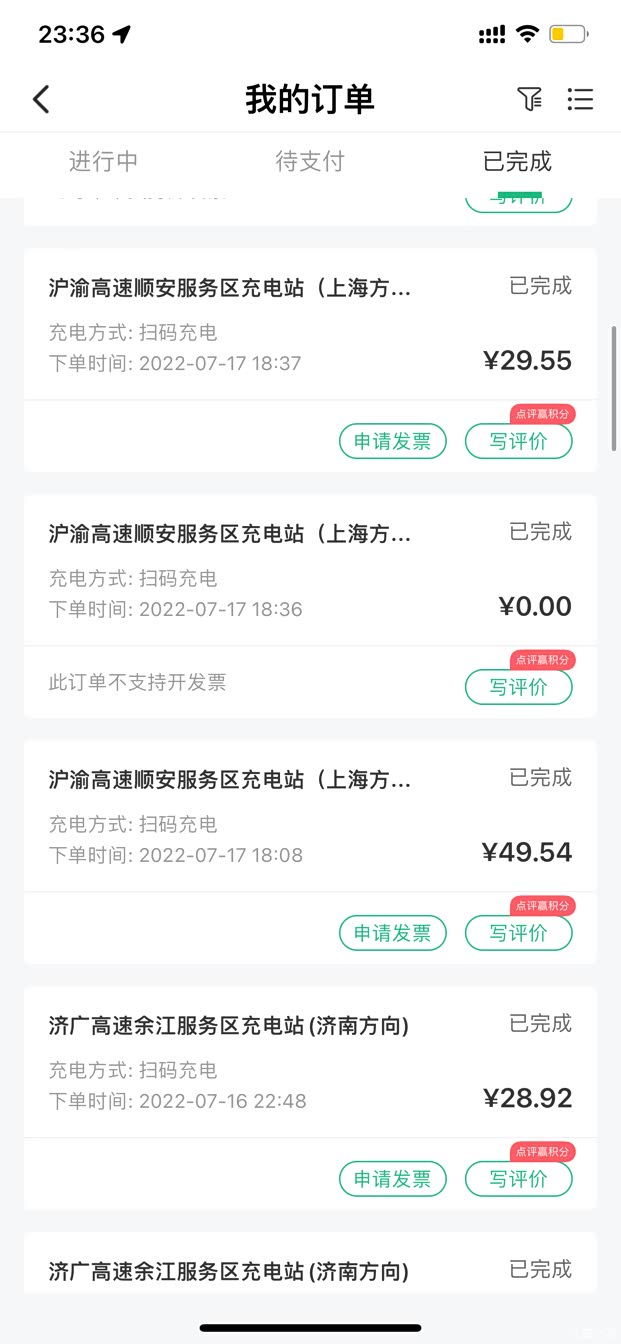This screenshot has width=621, height=1344.
Task: Apply for invoice on ¥29.55 order
Action: pos(393,441)
